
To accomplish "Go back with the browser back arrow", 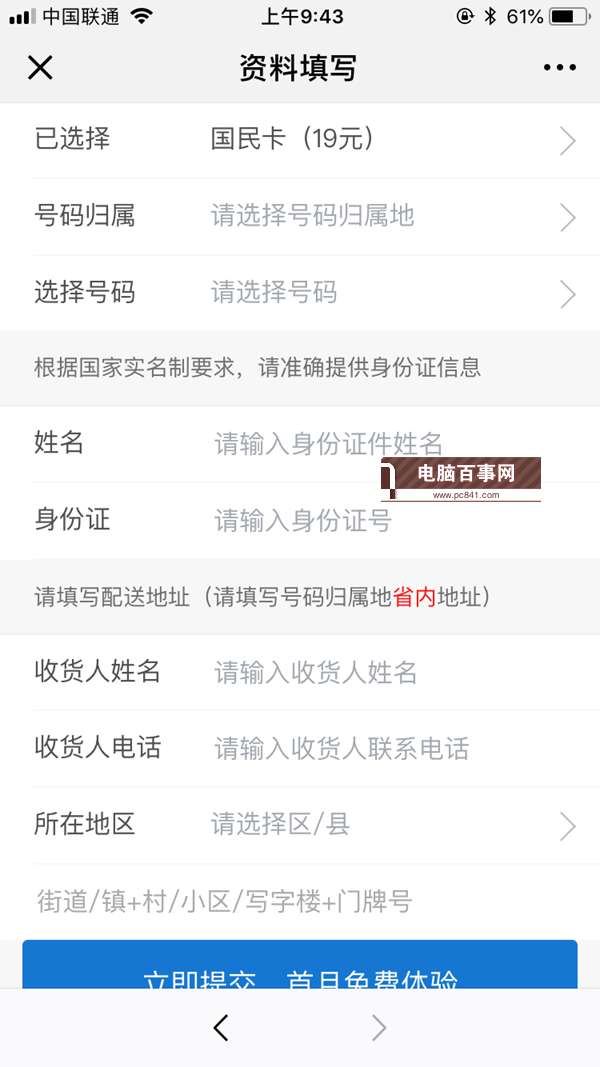I will (x=221, y=1027).
